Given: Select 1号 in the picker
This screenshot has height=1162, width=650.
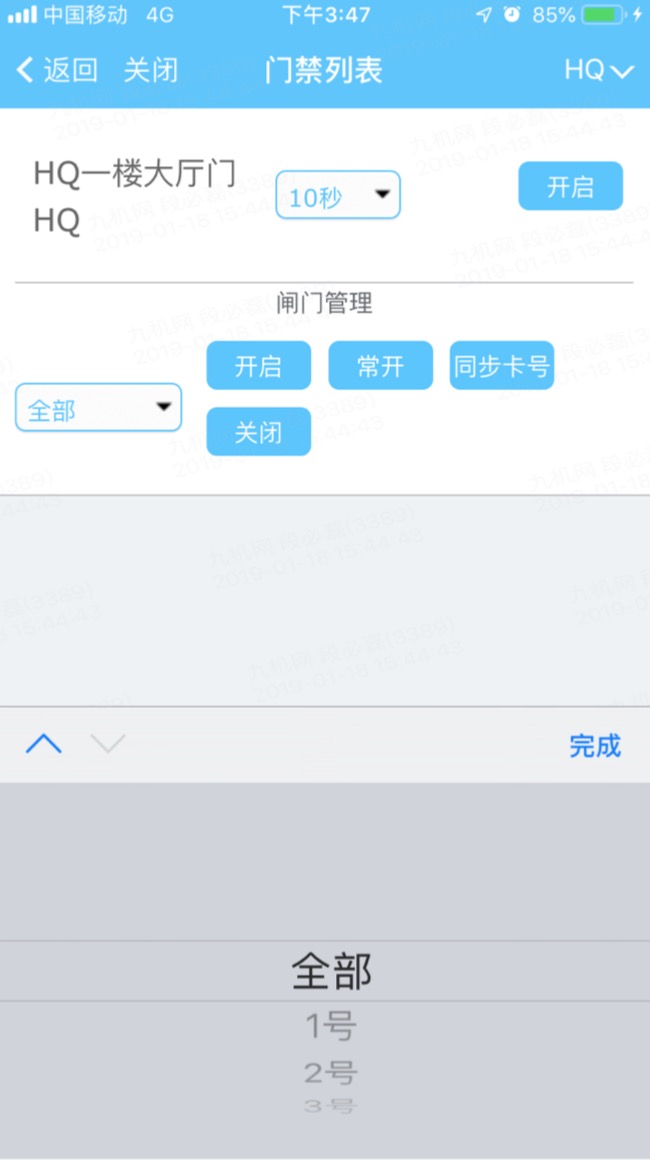Looking at the screenshot, I should coord(330,1026).
